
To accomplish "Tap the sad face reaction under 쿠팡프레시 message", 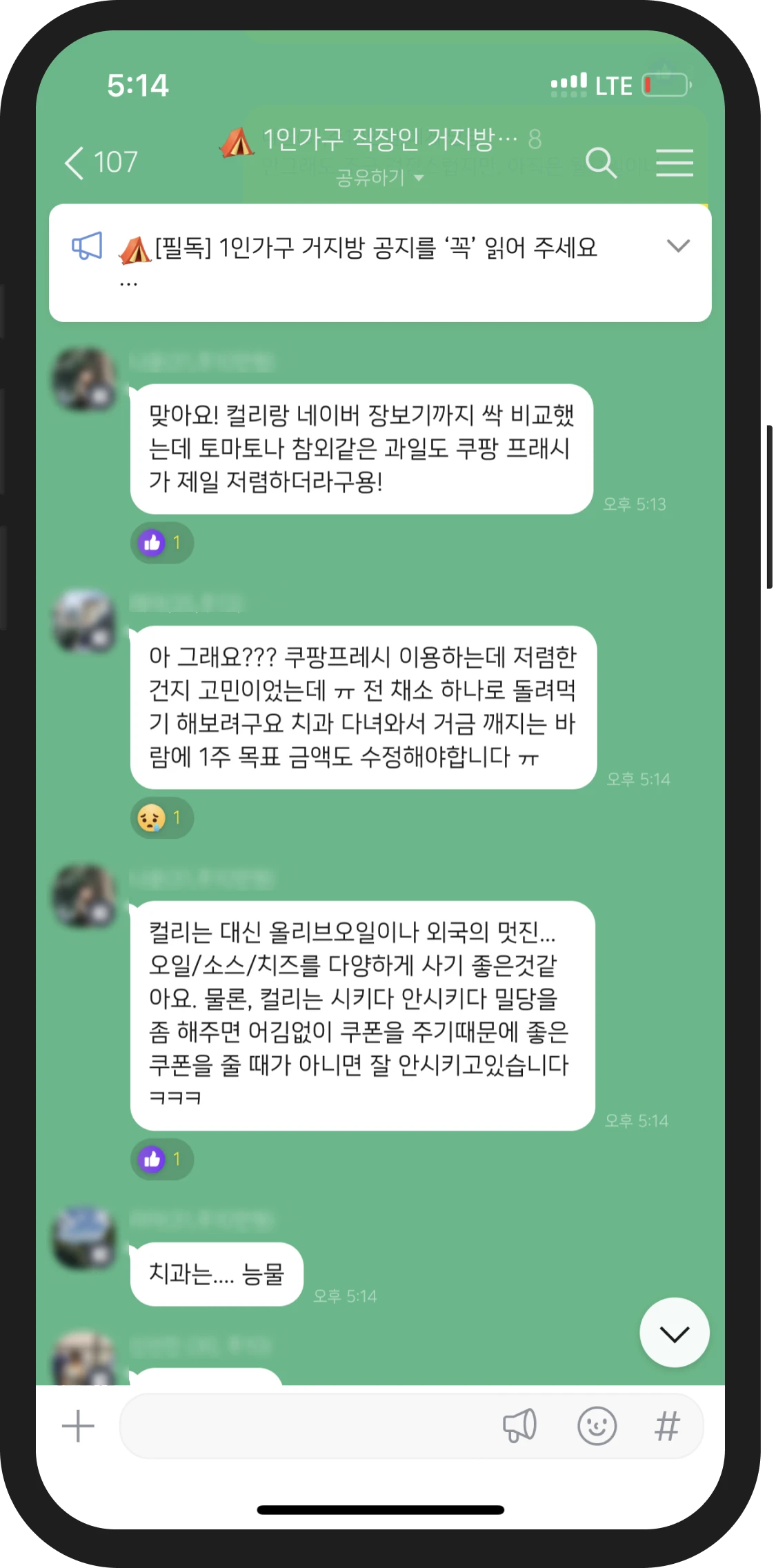I will 162,818.
